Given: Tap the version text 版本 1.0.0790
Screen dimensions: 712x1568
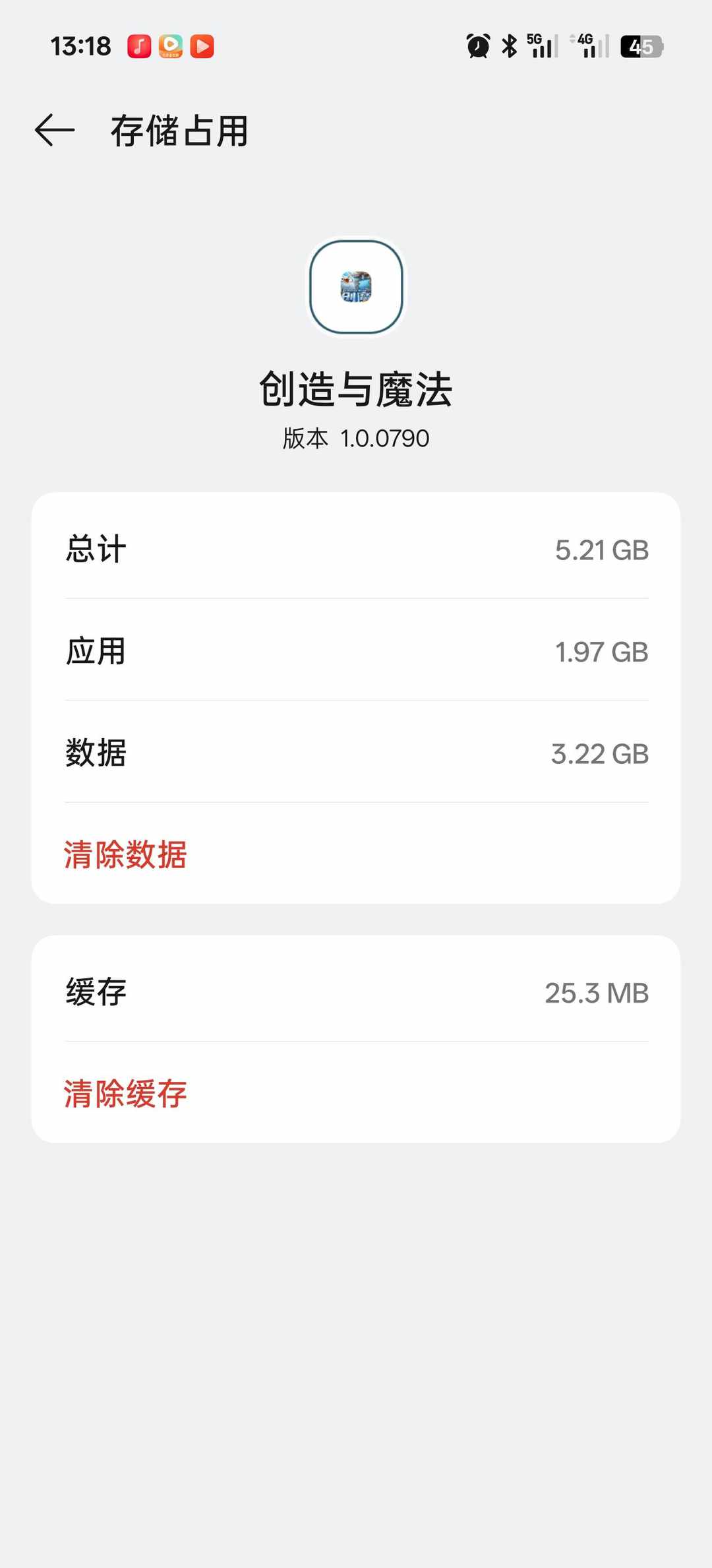Looking at the screenshot, I should 355,437.
